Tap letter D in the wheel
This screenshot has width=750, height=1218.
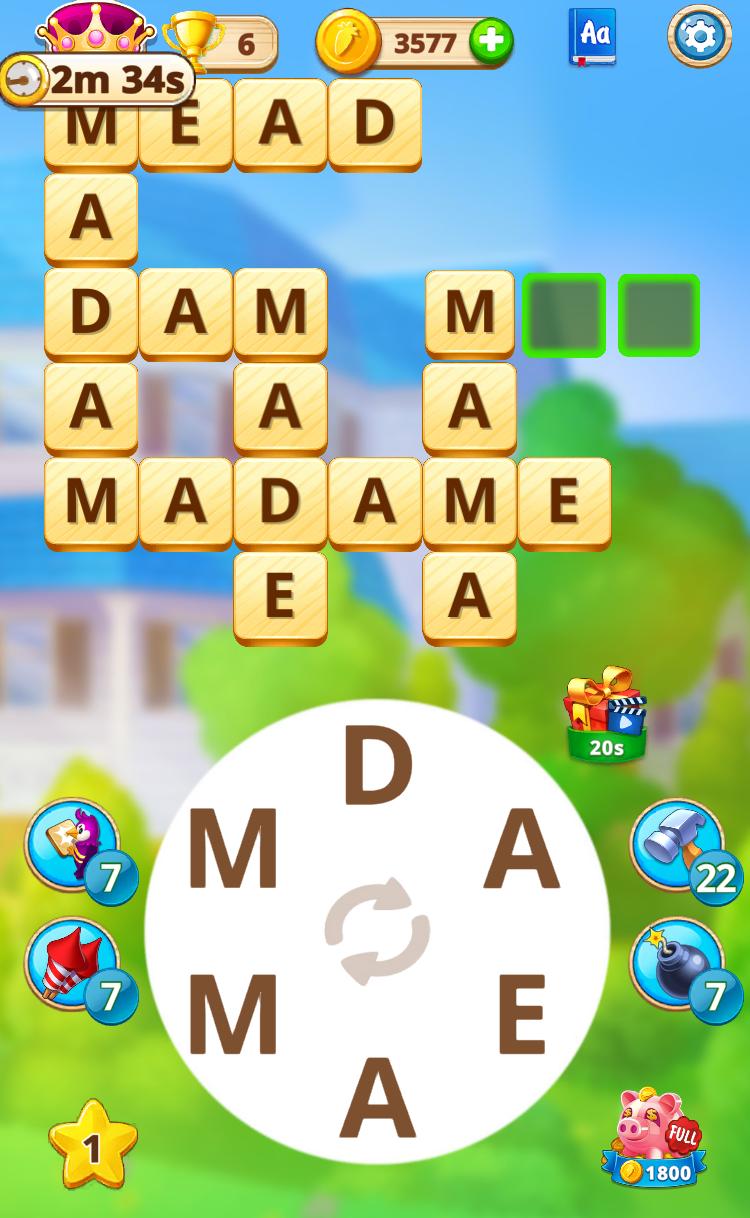377,768
